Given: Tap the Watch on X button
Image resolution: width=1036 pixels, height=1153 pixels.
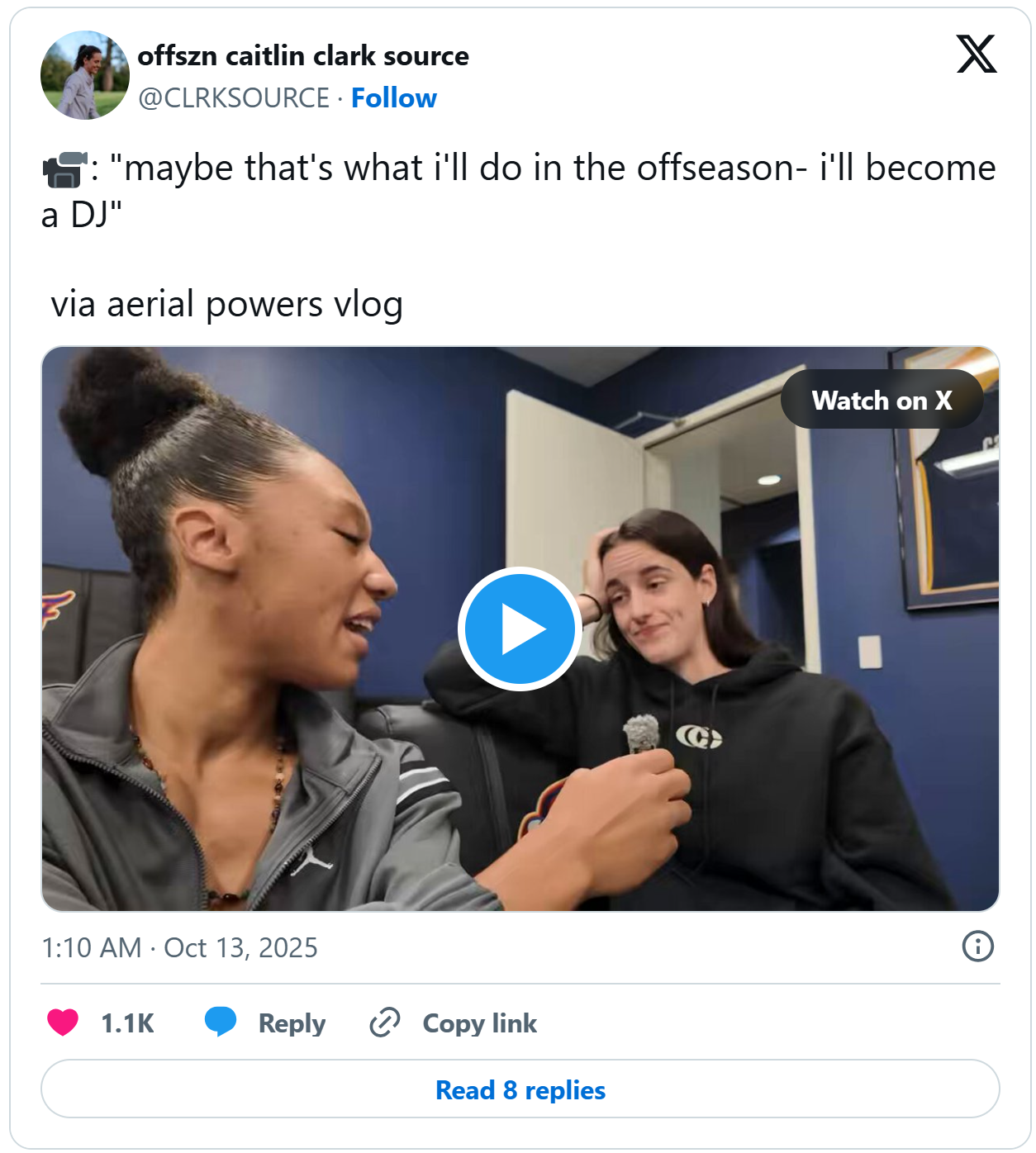Looking at the screenshot, I should [x=882, y=401].
